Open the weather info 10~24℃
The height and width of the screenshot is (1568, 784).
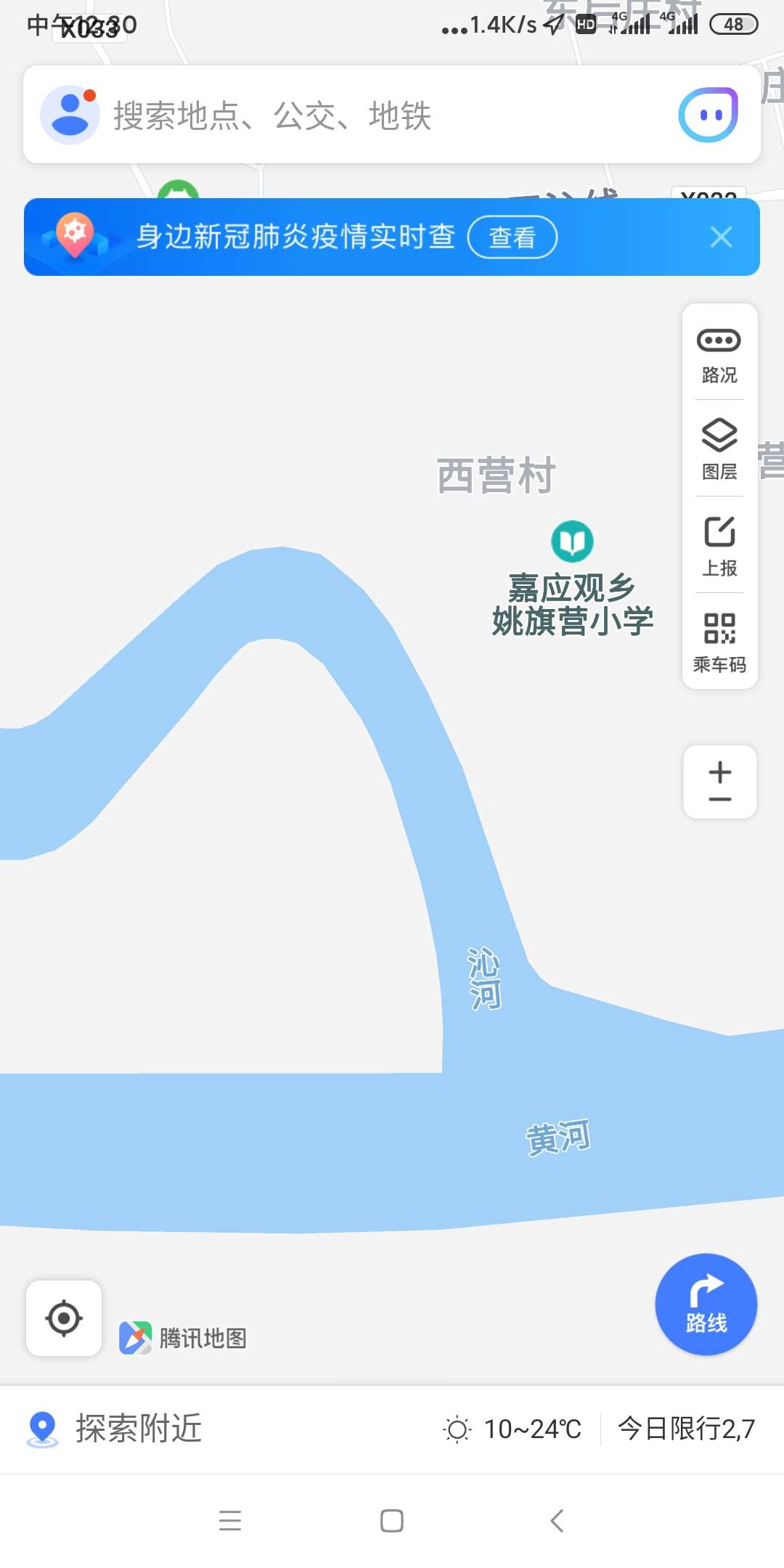click(514, 1429)
